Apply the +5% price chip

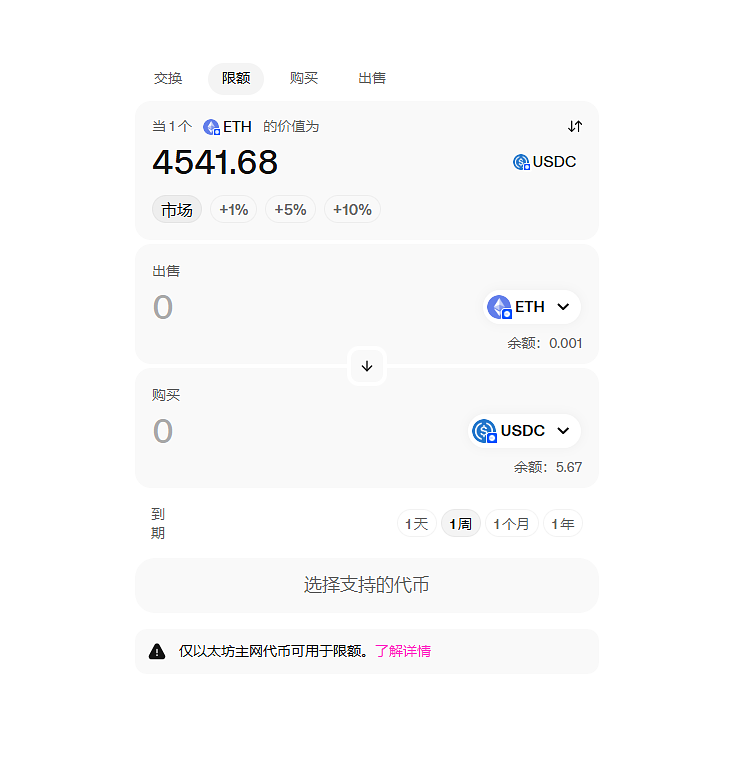[290, 210]
